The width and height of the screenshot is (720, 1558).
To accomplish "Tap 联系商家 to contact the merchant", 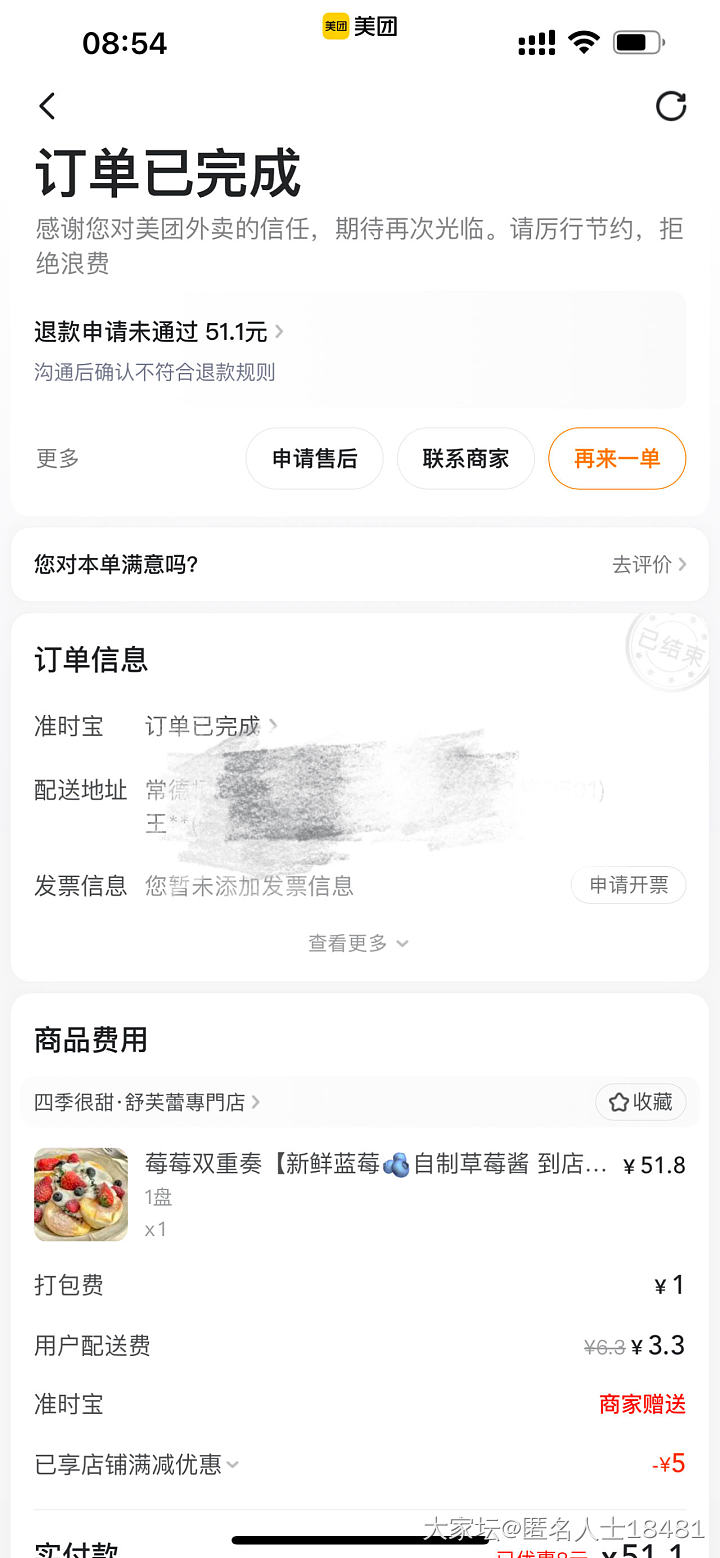I will click(465, 459).
